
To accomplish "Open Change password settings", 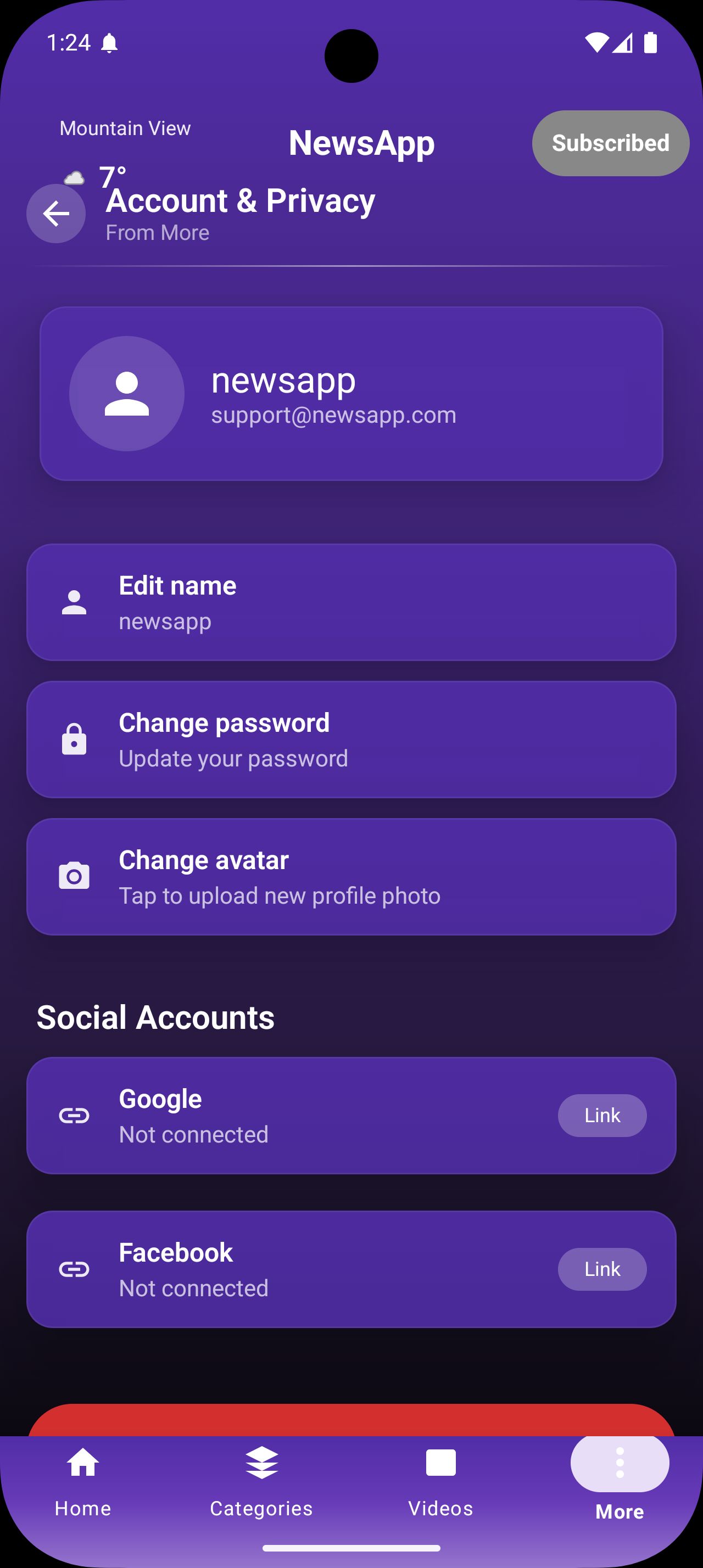I will tap(351, 739).
